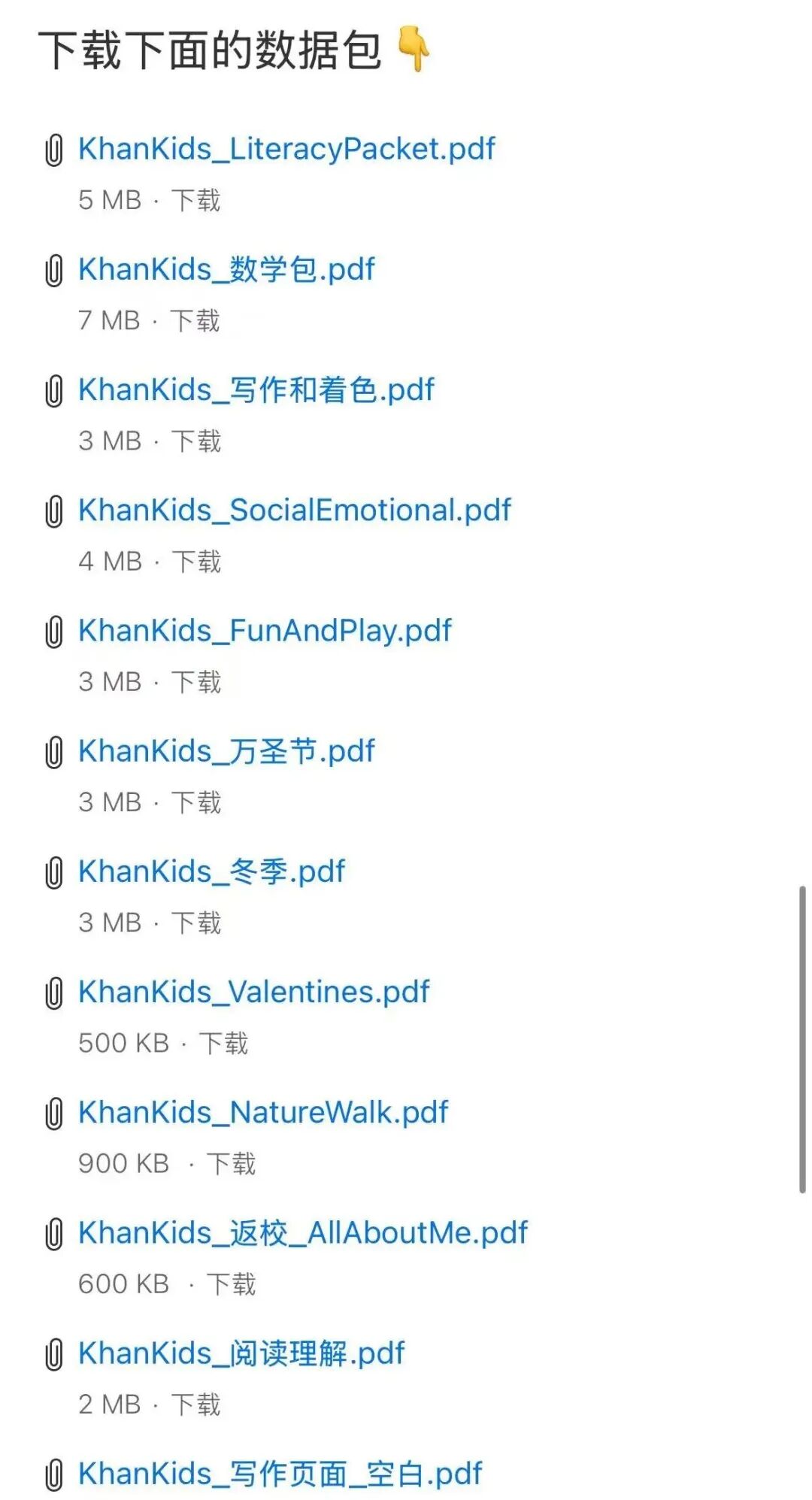Click the attachment icon for KhanKids_万圣节.pdf
This screenshot has height=1500, width=812.
(x=53, y=751)
